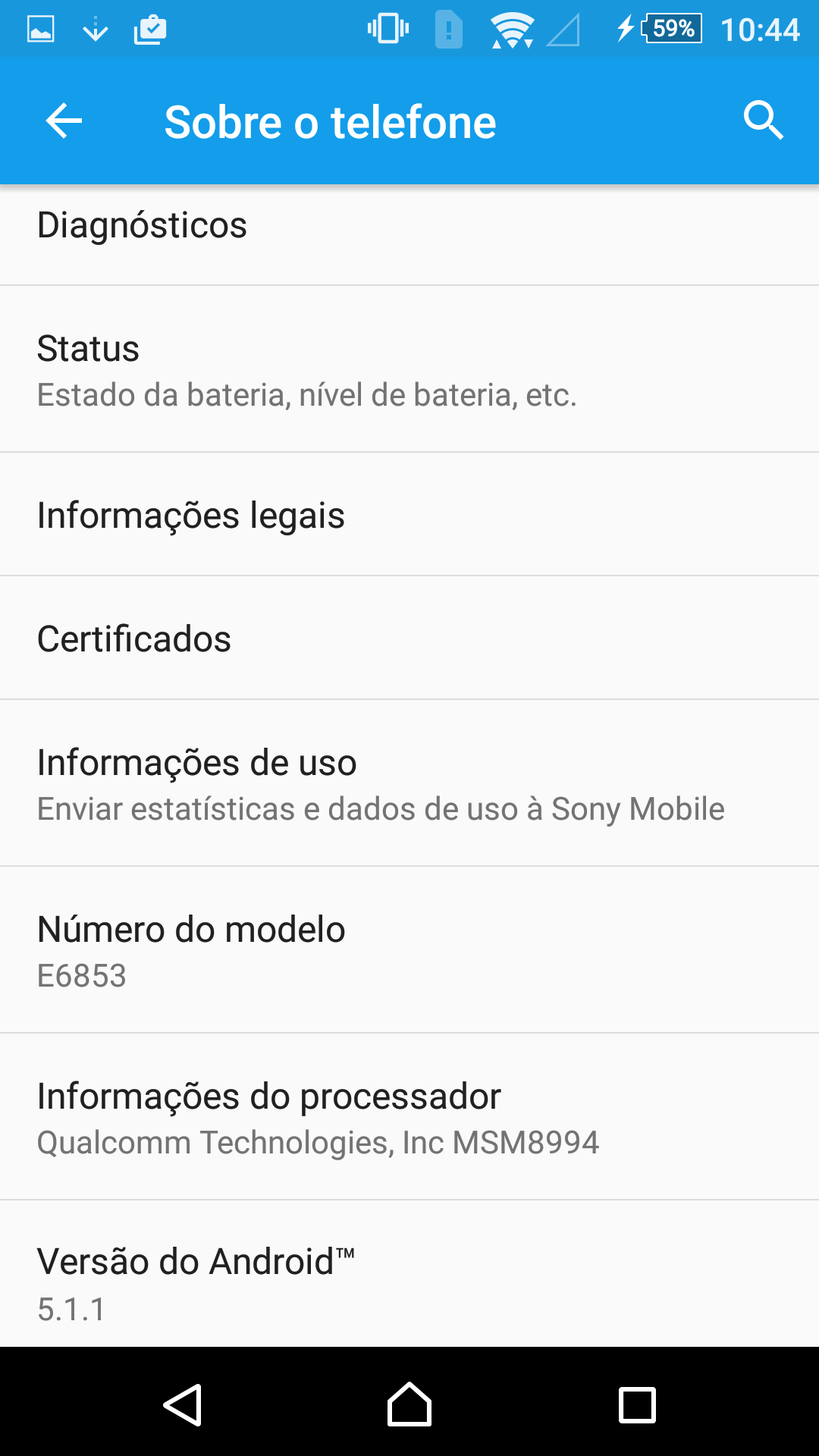
Task: Open Informações legais
Action: coord(409,515)
